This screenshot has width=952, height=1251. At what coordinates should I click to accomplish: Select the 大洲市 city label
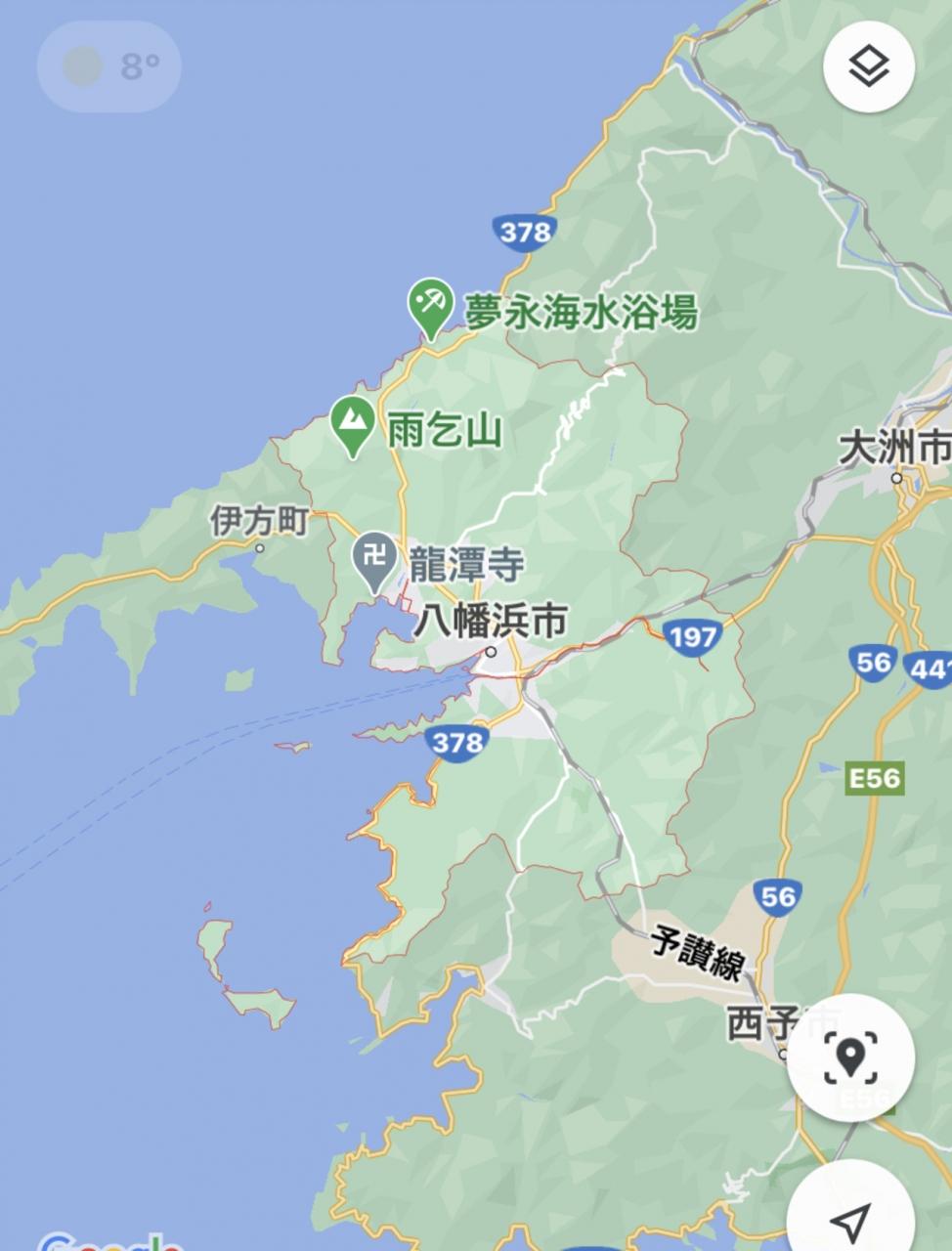(893, 451)
